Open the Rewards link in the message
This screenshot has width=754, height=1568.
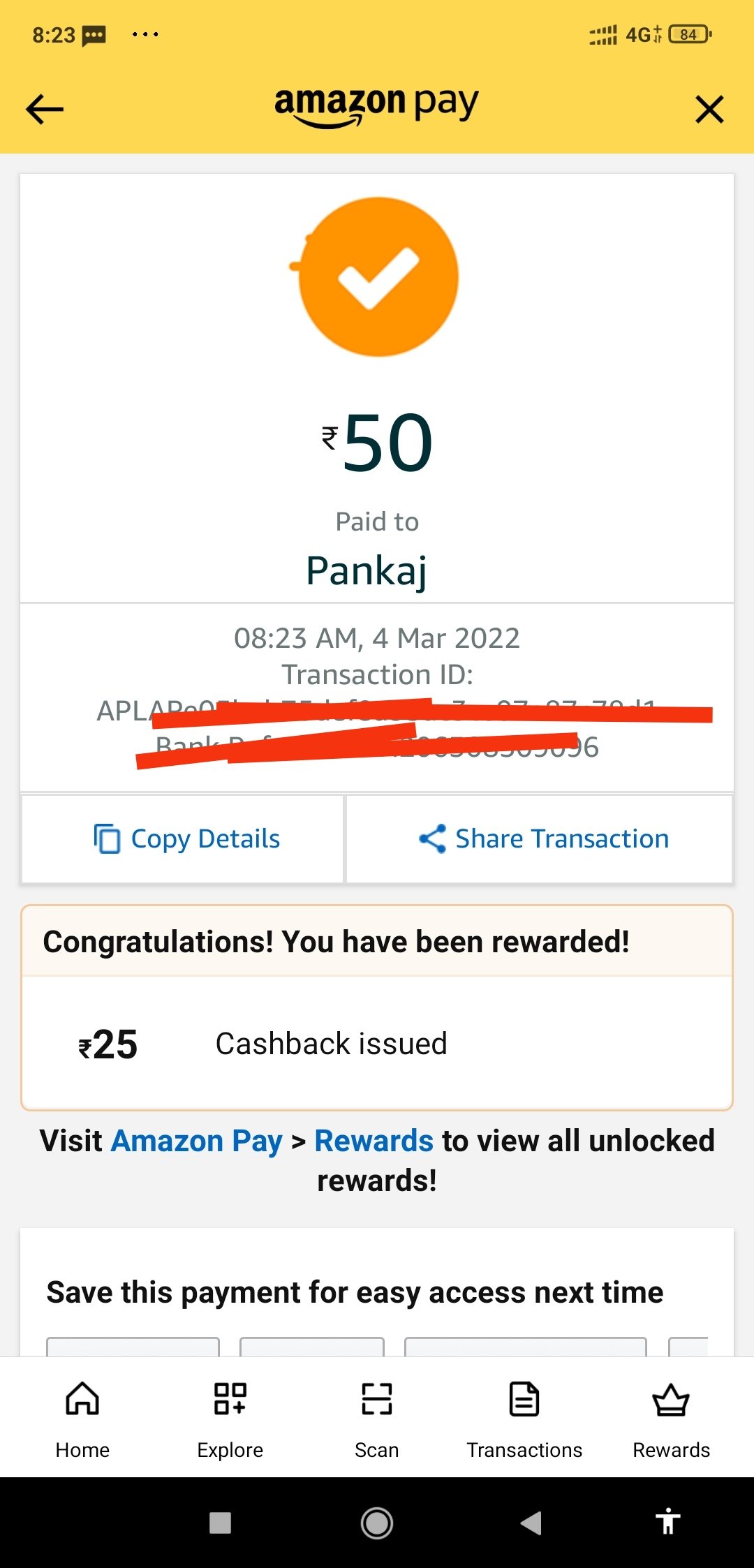pos(374,1141)
